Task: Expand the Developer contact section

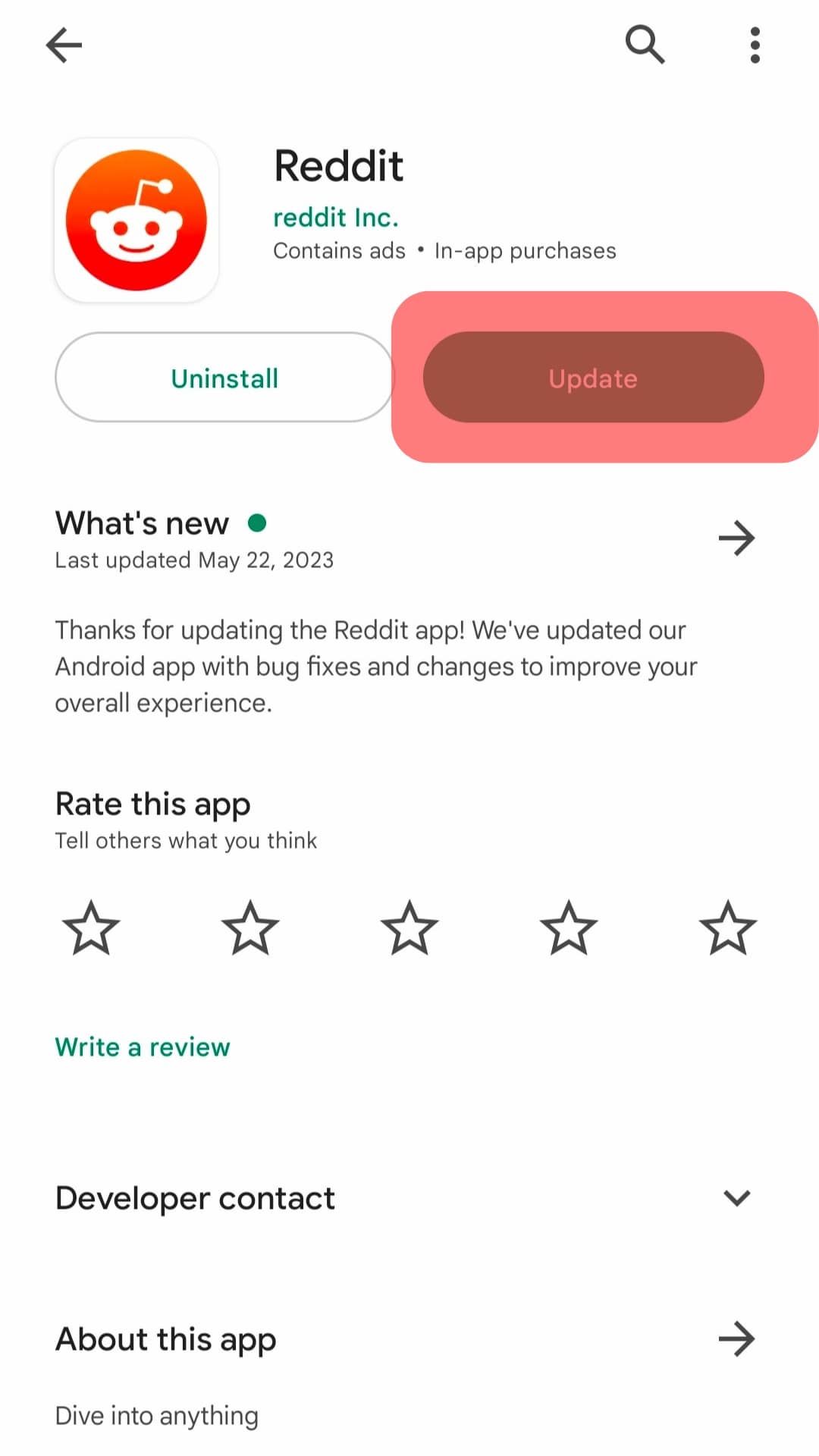Action: point(736,1198)
